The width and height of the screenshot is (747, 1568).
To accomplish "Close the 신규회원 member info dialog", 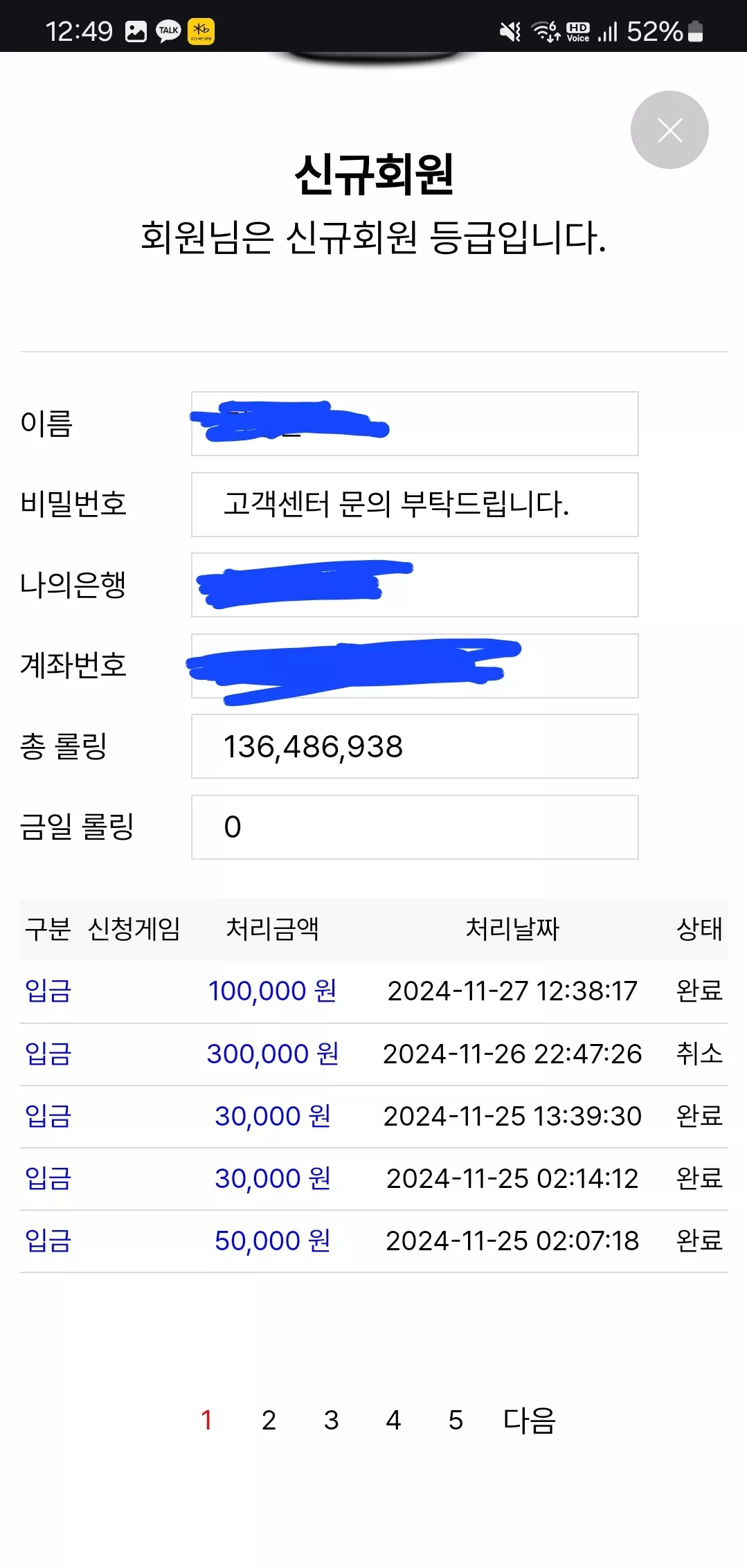I will (x=669, y=129).
